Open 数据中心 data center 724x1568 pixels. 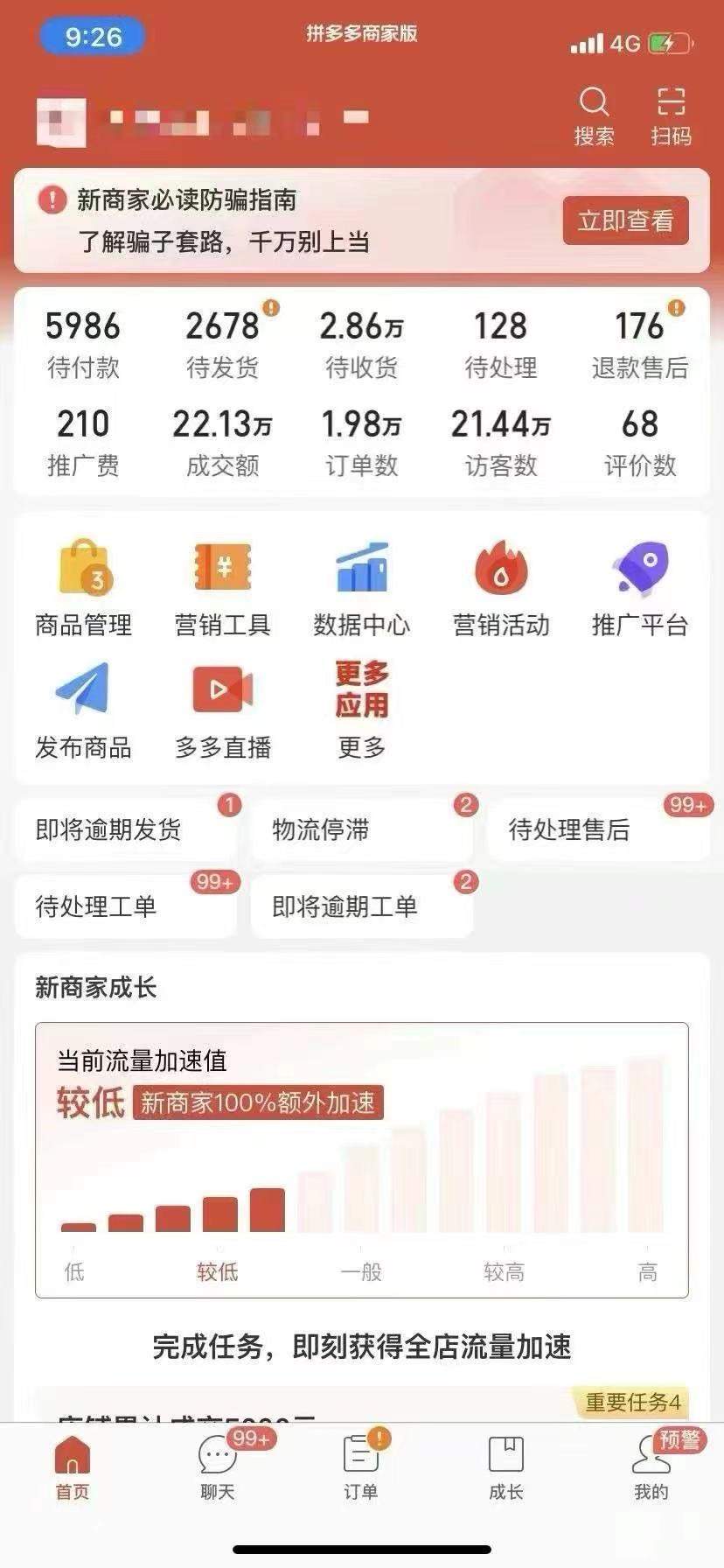[x=362, y=586]
